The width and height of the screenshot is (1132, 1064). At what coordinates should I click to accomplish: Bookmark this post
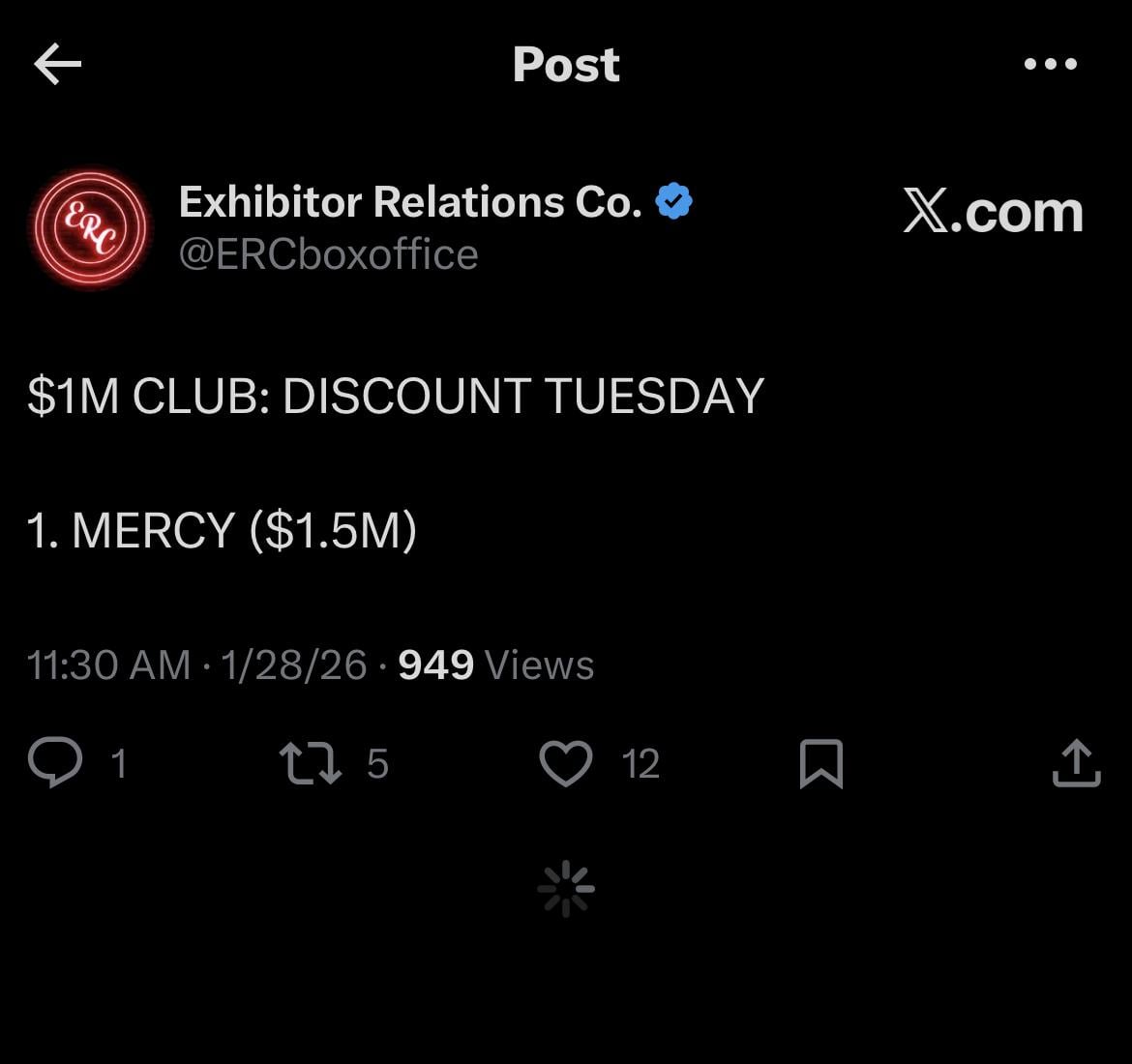coord(821,763)
